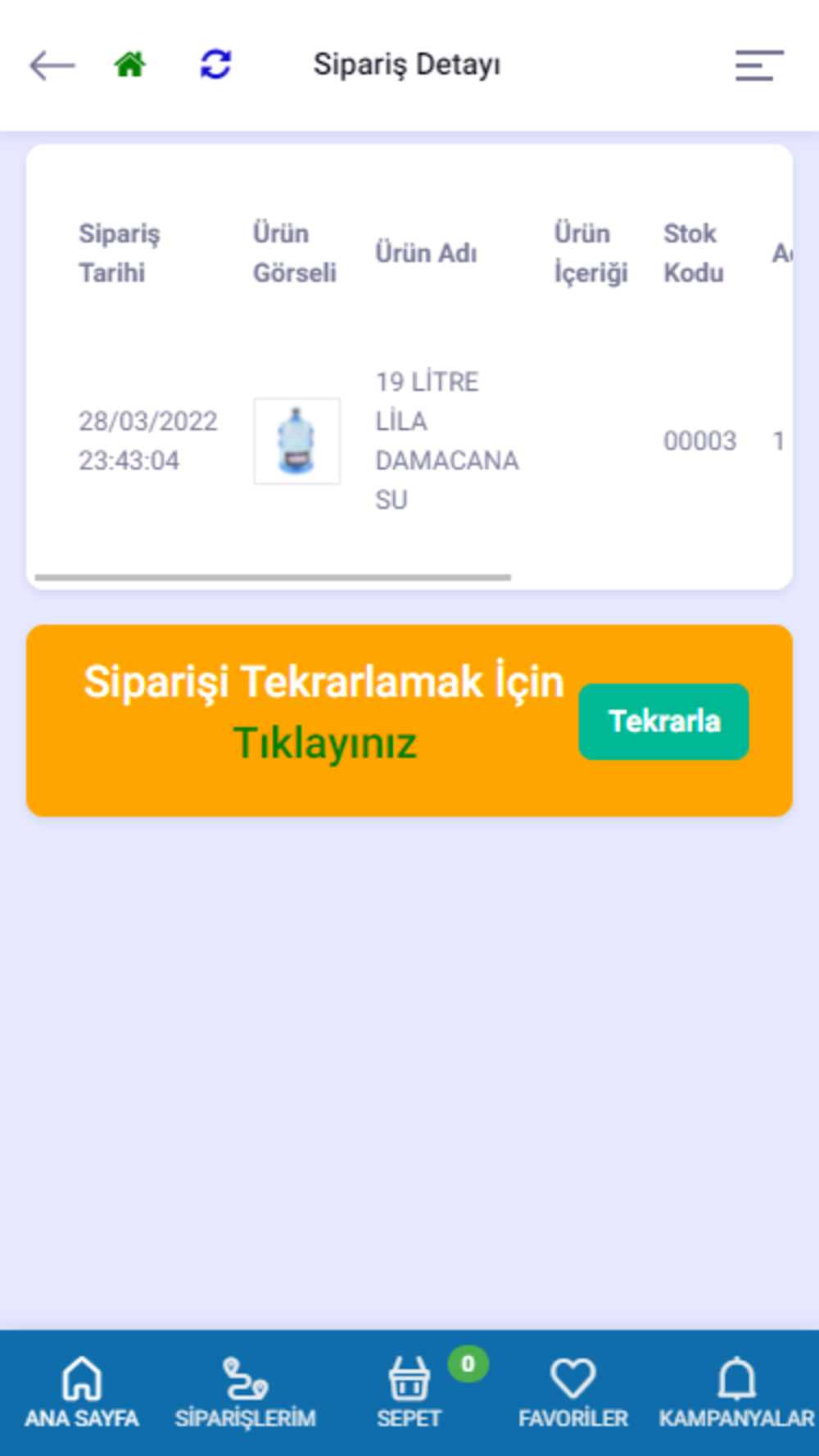Tap the Tekrarla button to reorder
Screen dimensions: 819x1456
pyautogui.click(x=663, y=721)
